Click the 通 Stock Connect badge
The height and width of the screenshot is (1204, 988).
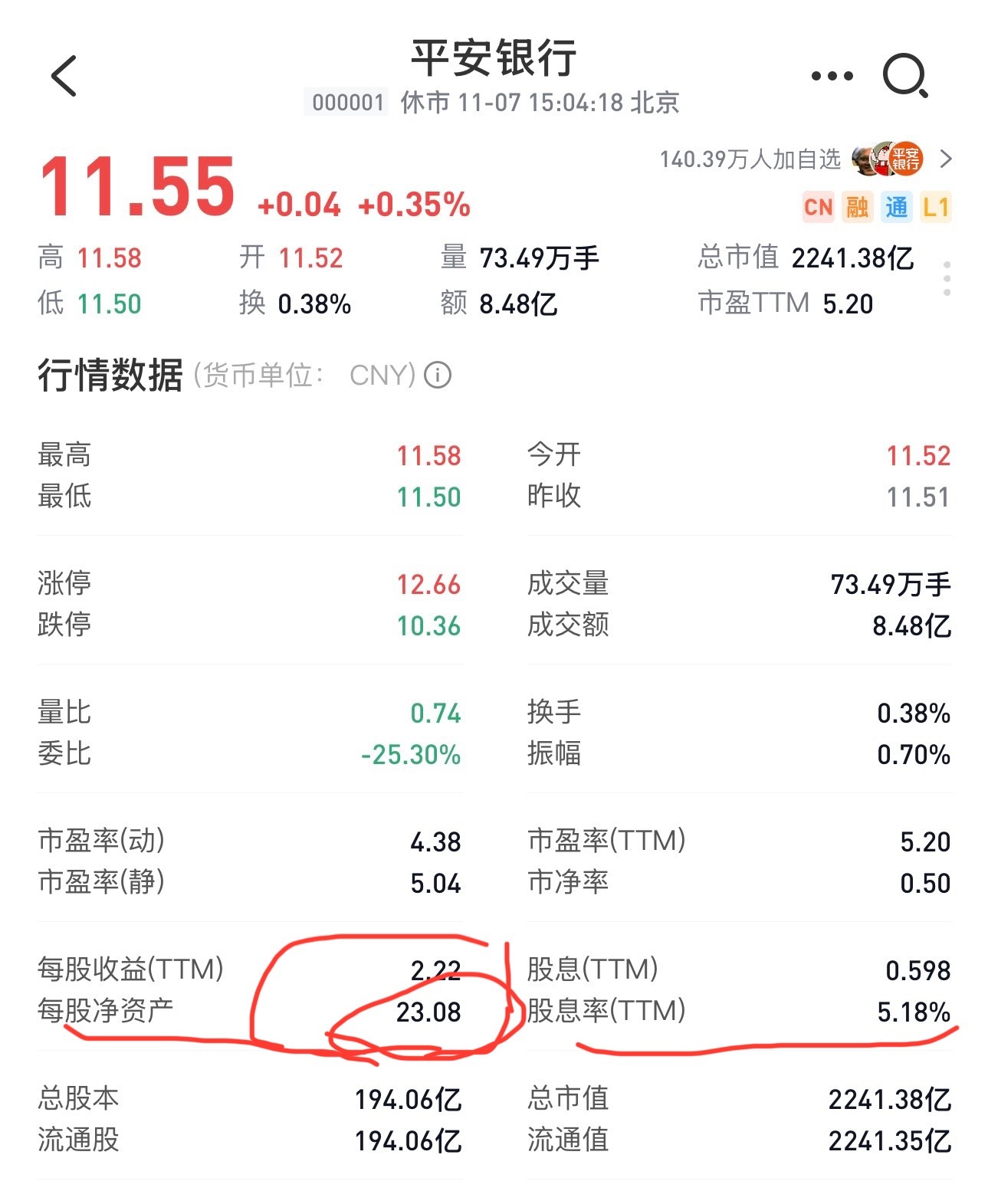(898, 207)
